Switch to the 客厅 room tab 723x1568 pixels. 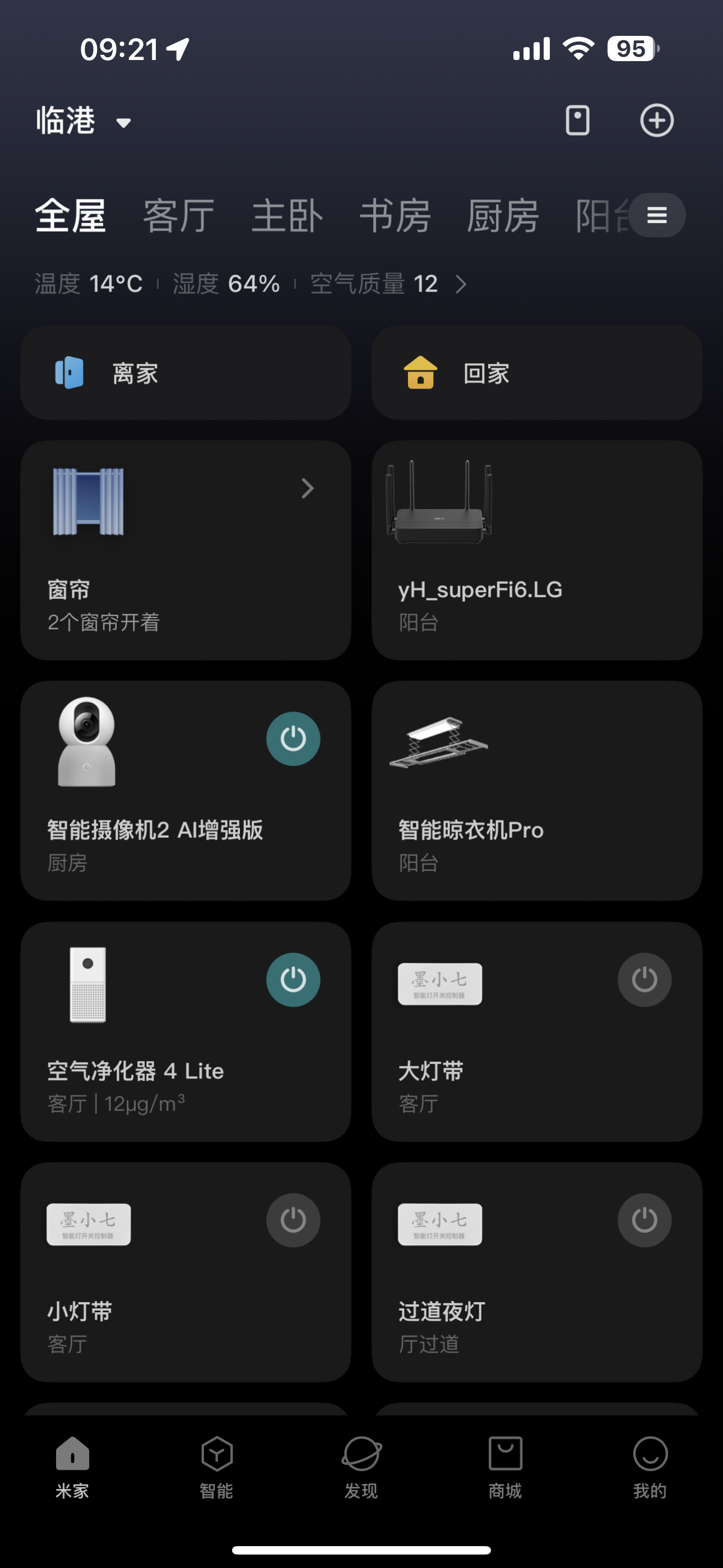point(178,215)
